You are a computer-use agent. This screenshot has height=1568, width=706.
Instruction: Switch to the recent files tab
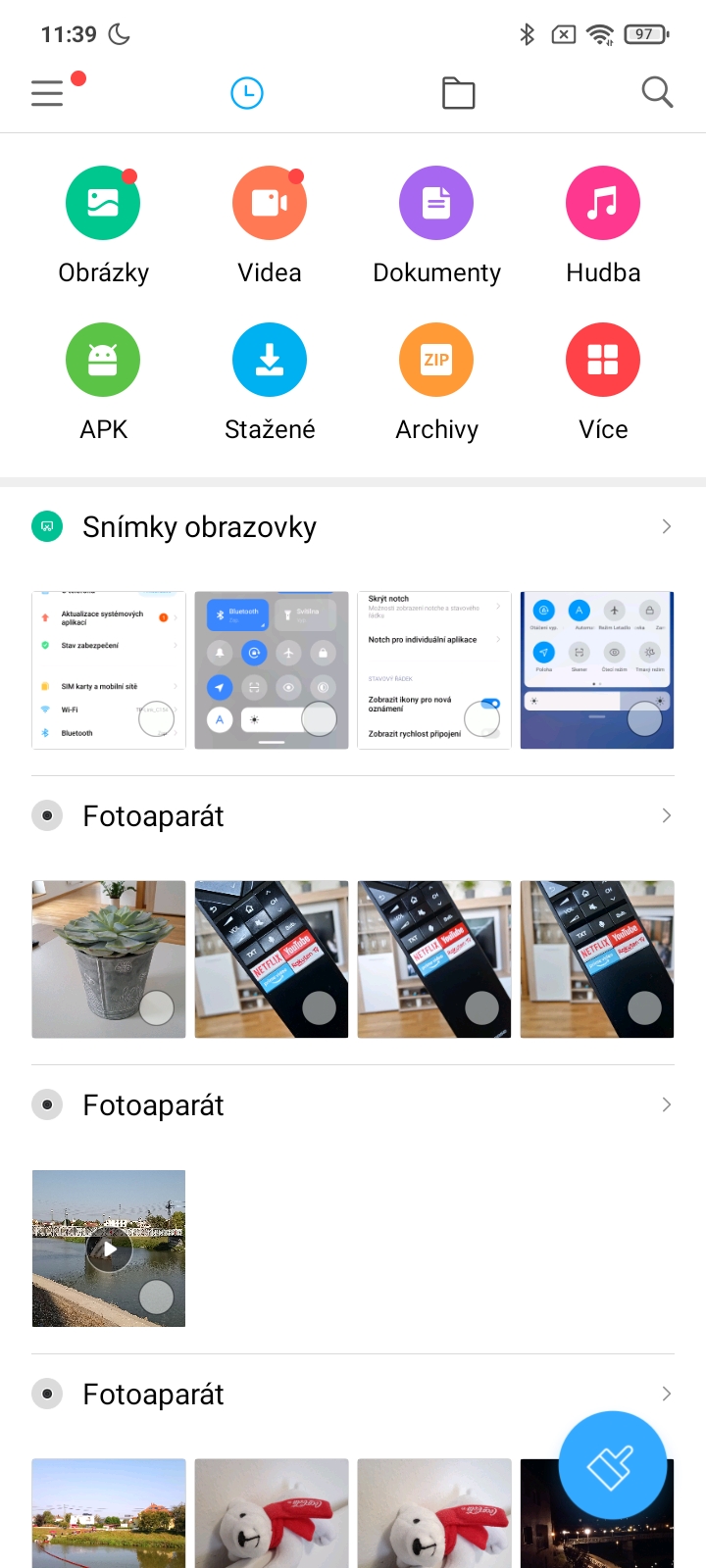[247, 93]
